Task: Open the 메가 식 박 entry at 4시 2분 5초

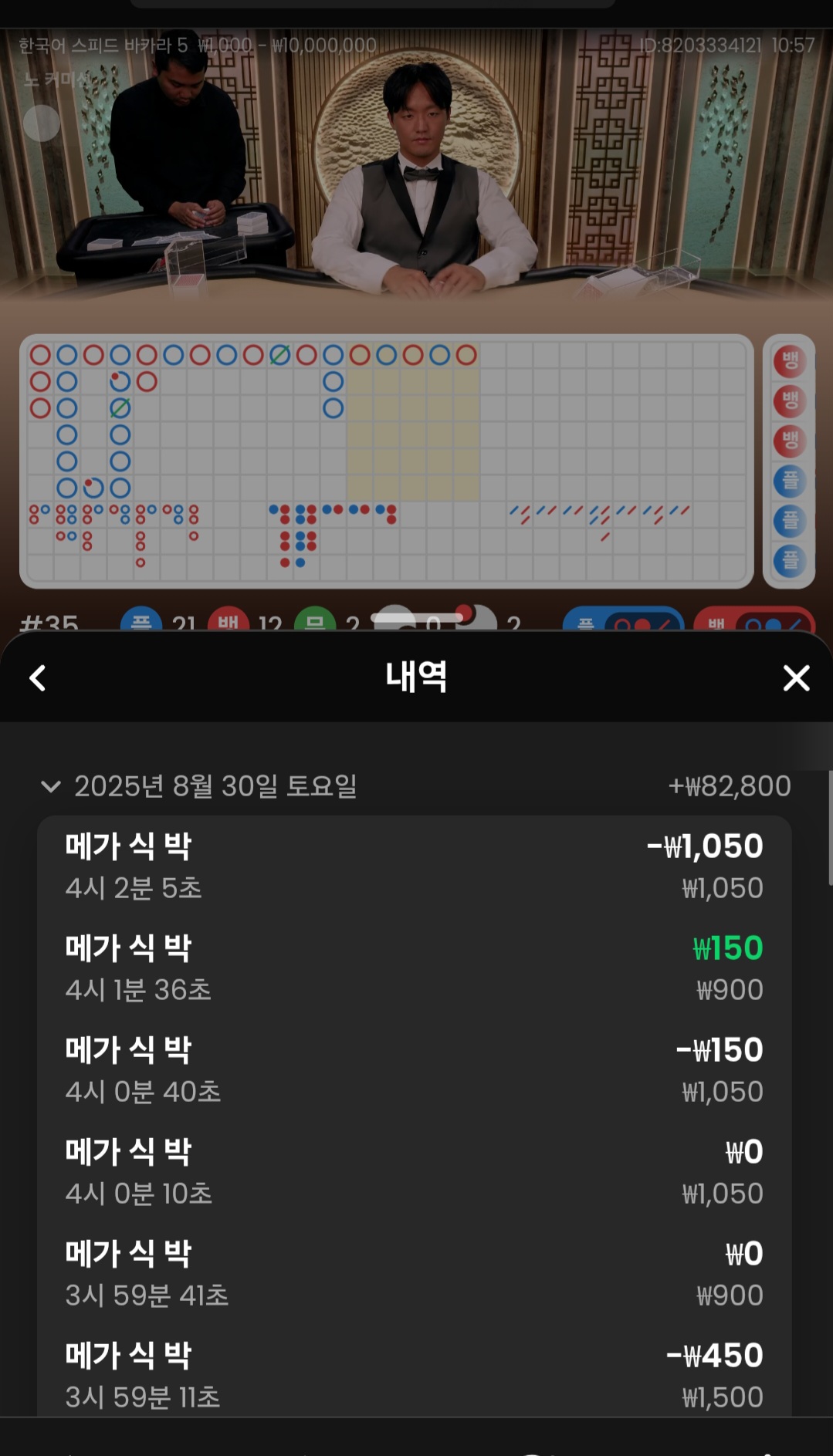Action: click(x=414, y=867)
